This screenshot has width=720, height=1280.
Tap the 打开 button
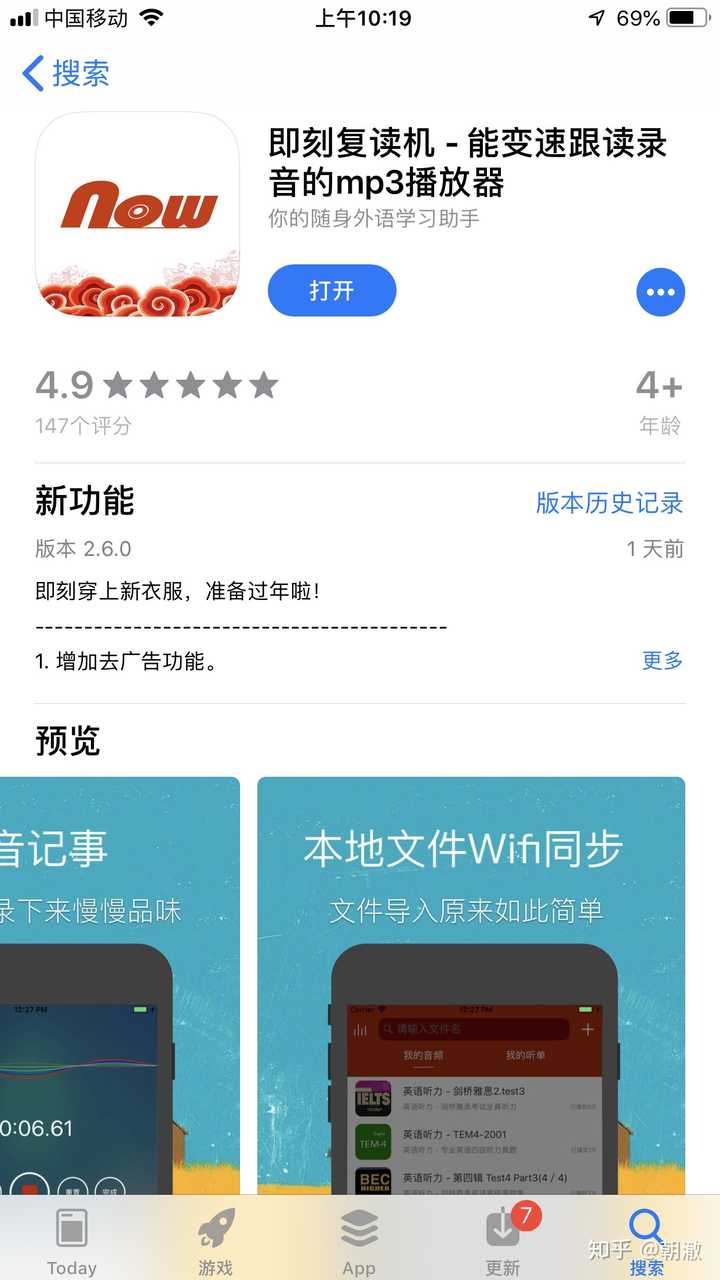pos(332,291)
